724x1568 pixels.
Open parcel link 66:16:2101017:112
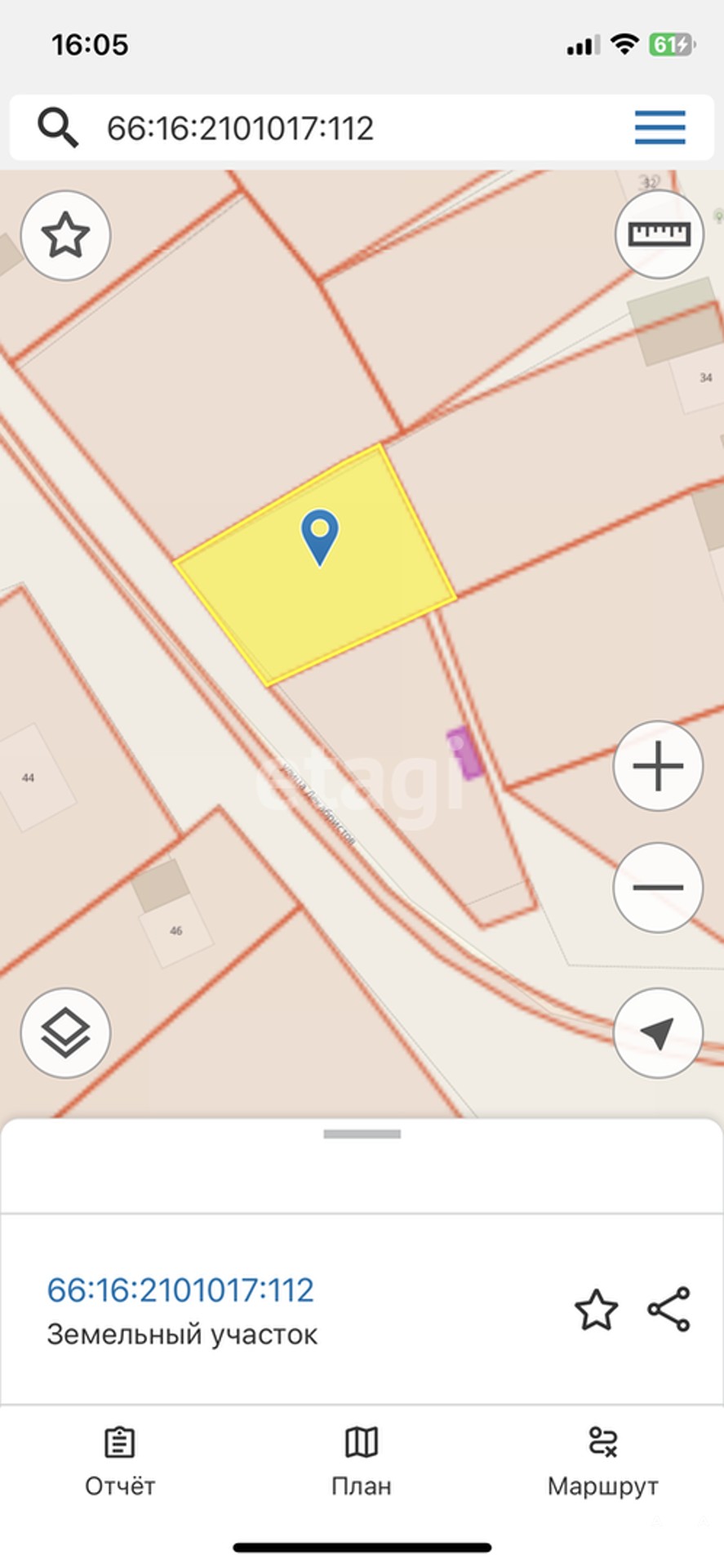180,1290
